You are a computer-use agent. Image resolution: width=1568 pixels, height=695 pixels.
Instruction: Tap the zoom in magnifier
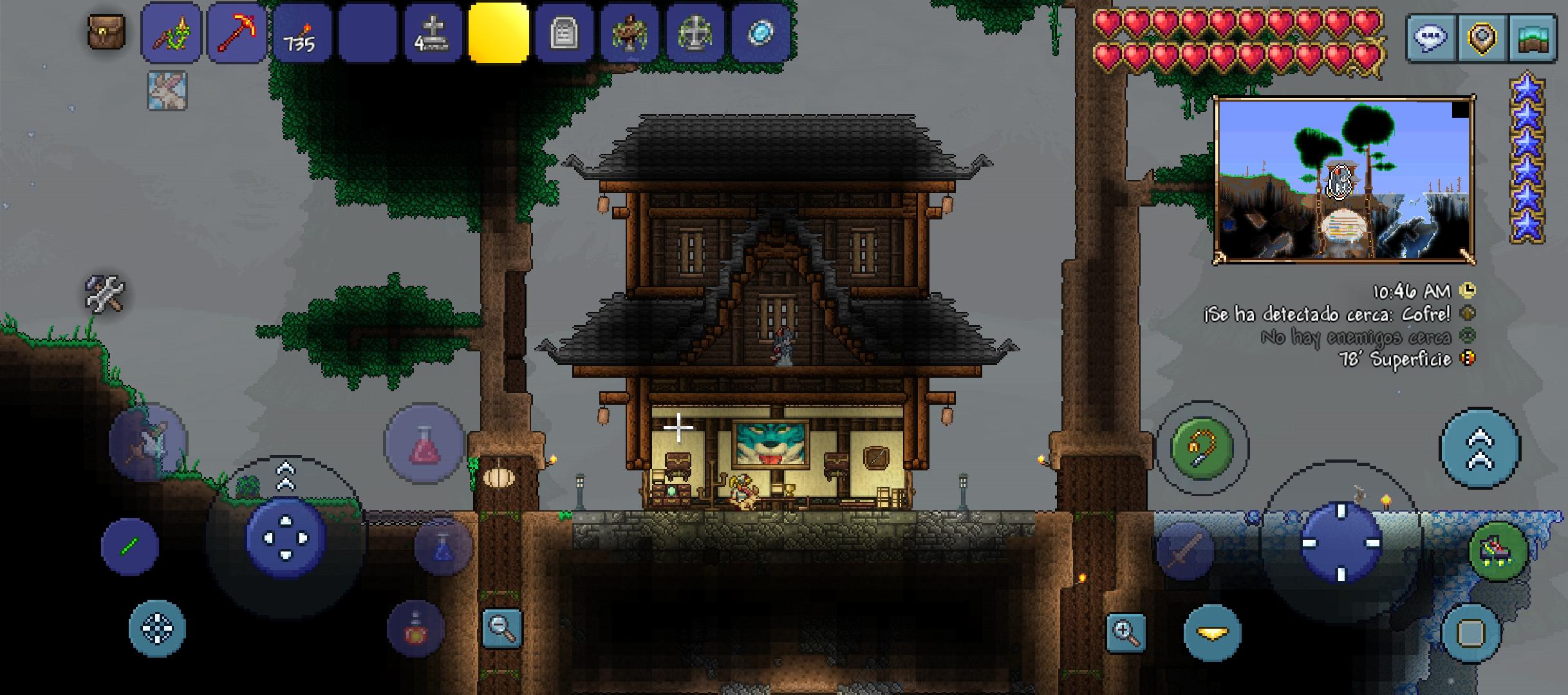point(1126,633)
